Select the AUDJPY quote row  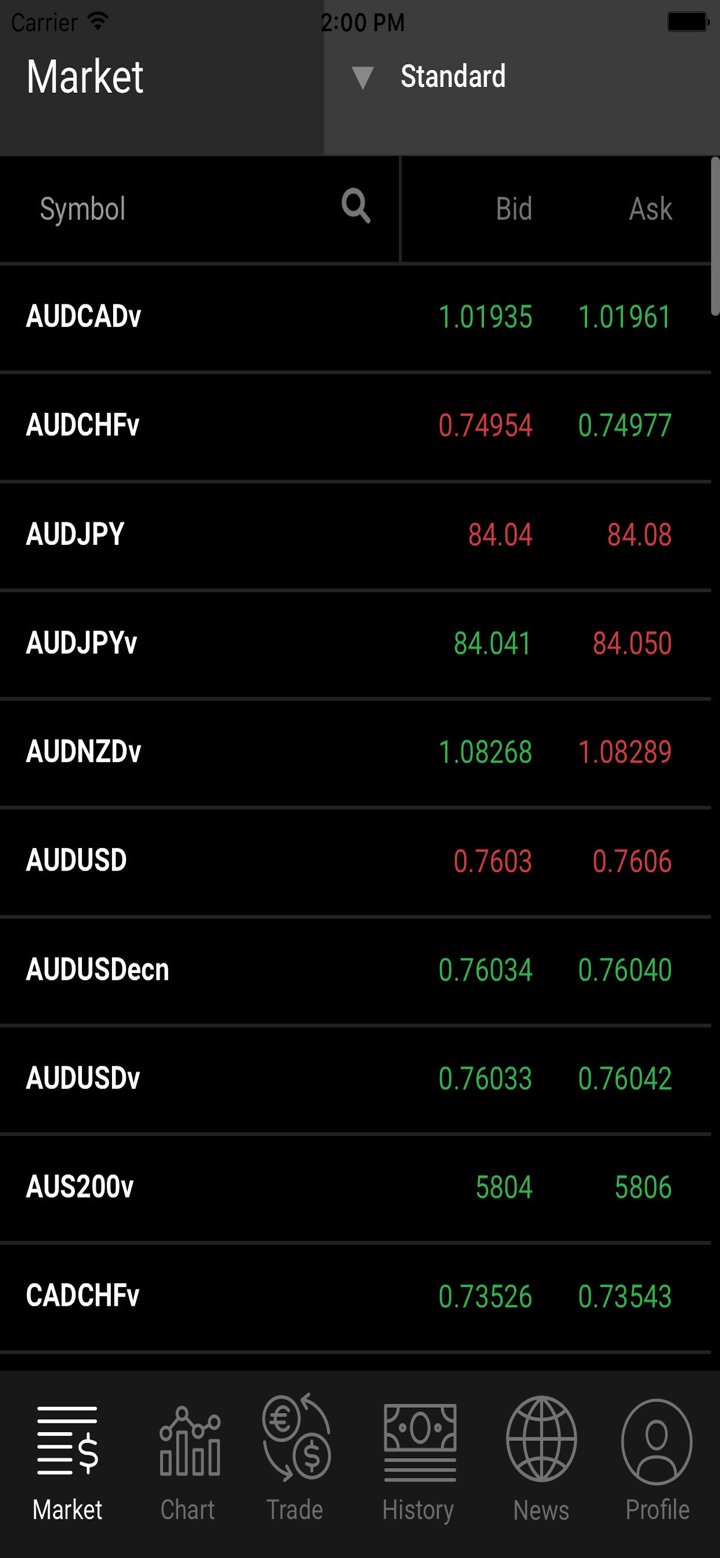[x=350, y=535]
